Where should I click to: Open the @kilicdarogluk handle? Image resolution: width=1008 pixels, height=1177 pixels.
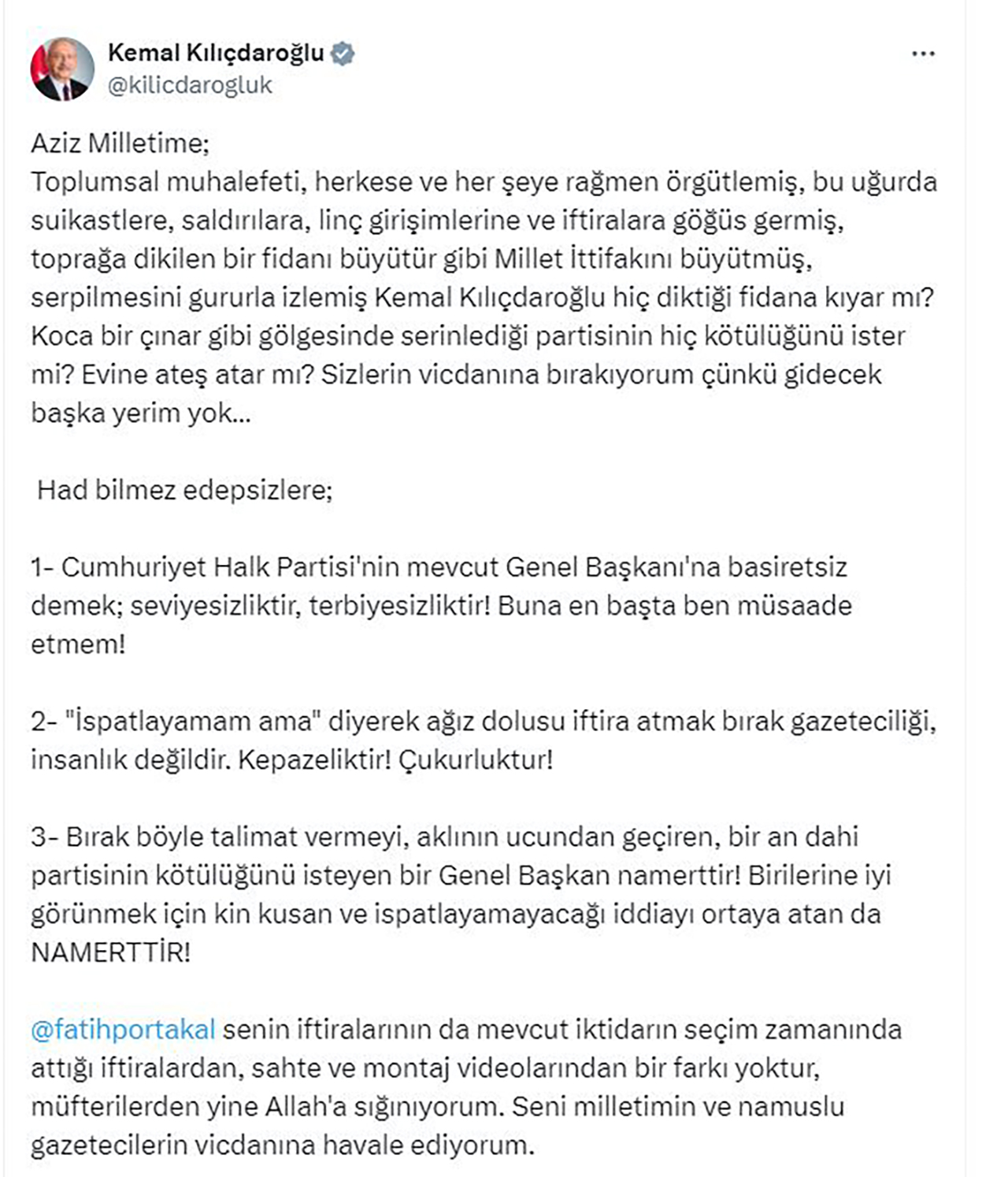(190, 85)
